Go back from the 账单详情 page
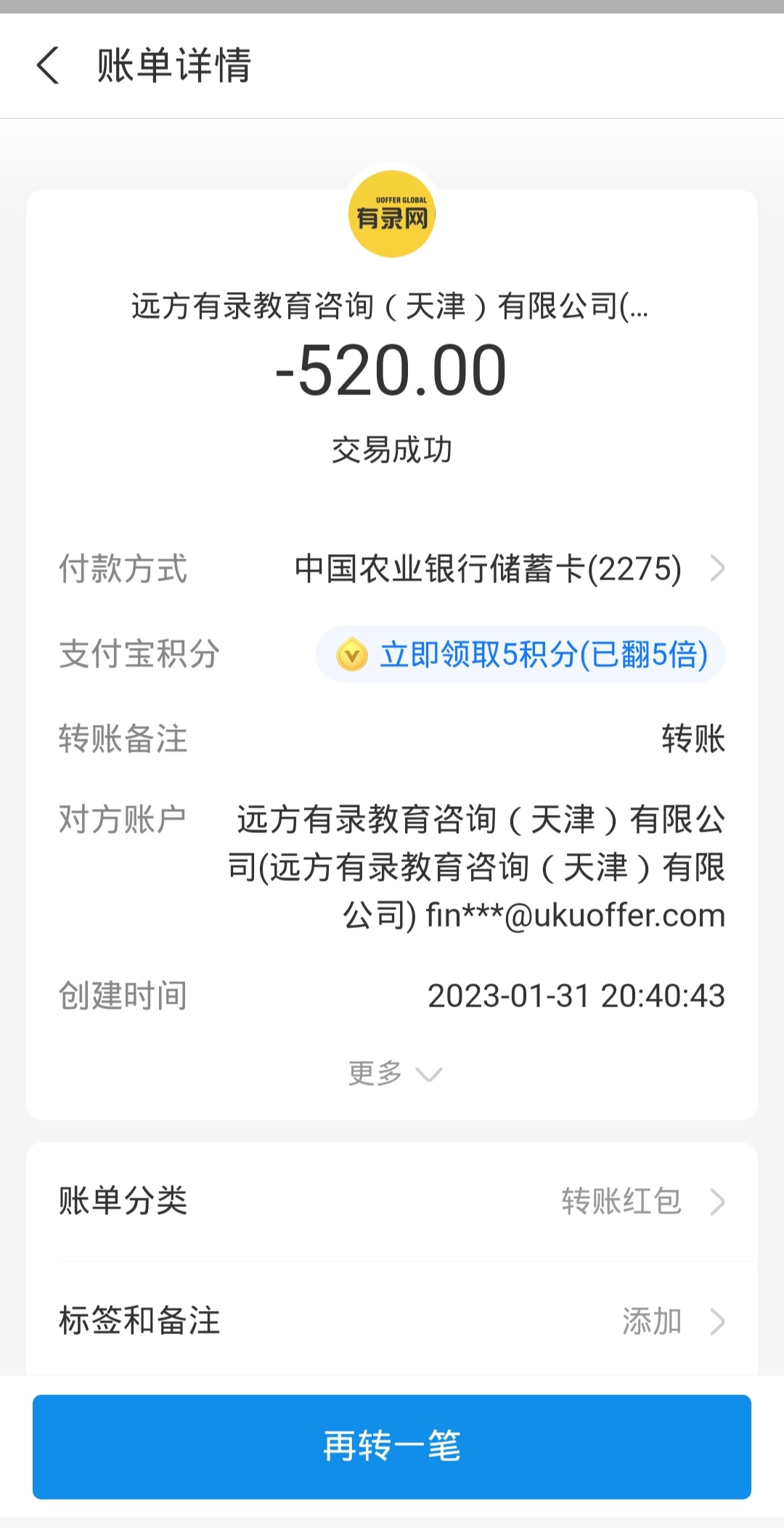Screen dimensions: 784x1528 (x=48, y=65)
